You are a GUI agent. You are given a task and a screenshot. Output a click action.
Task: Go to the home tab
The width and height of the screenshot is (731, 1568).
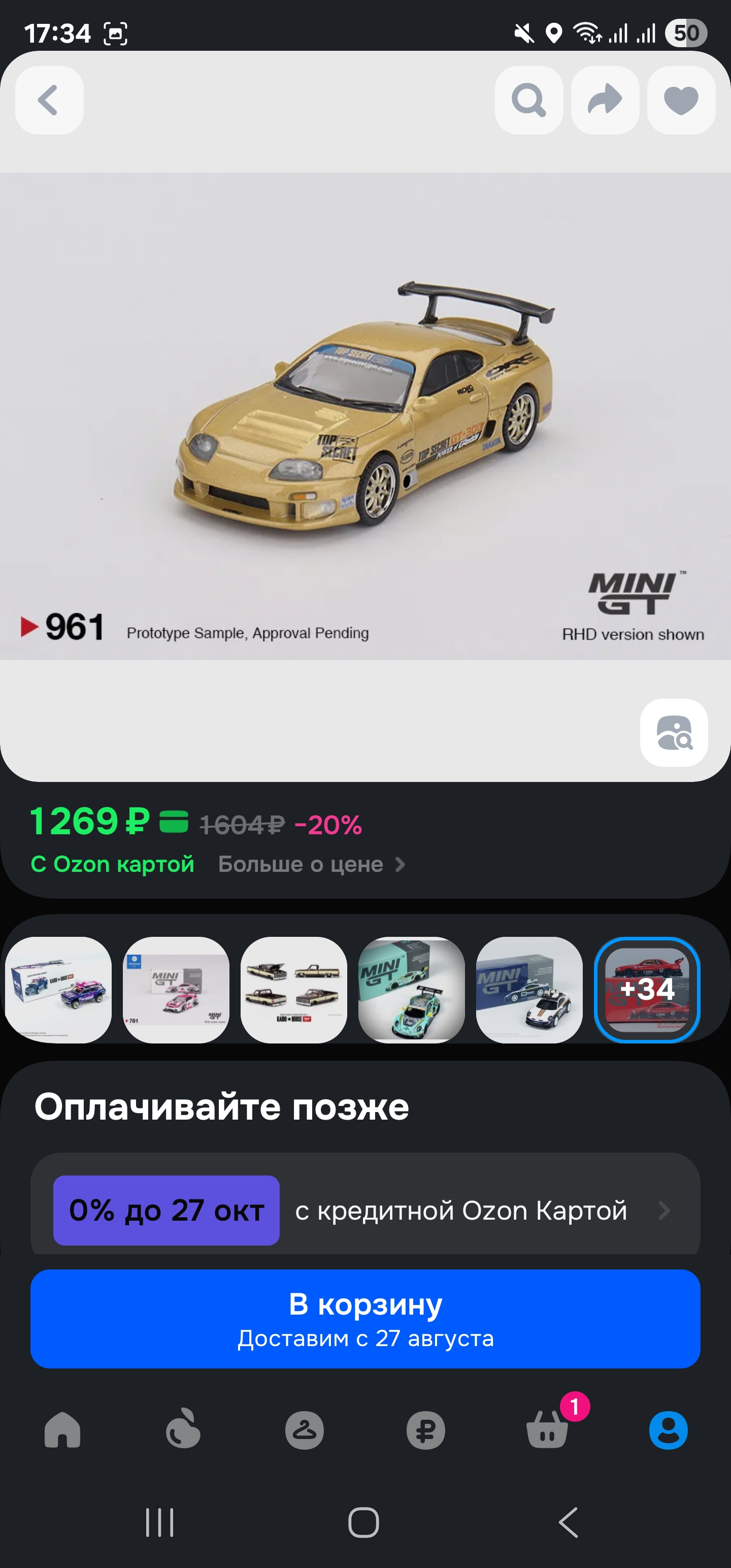click(x=62, y=1430)
